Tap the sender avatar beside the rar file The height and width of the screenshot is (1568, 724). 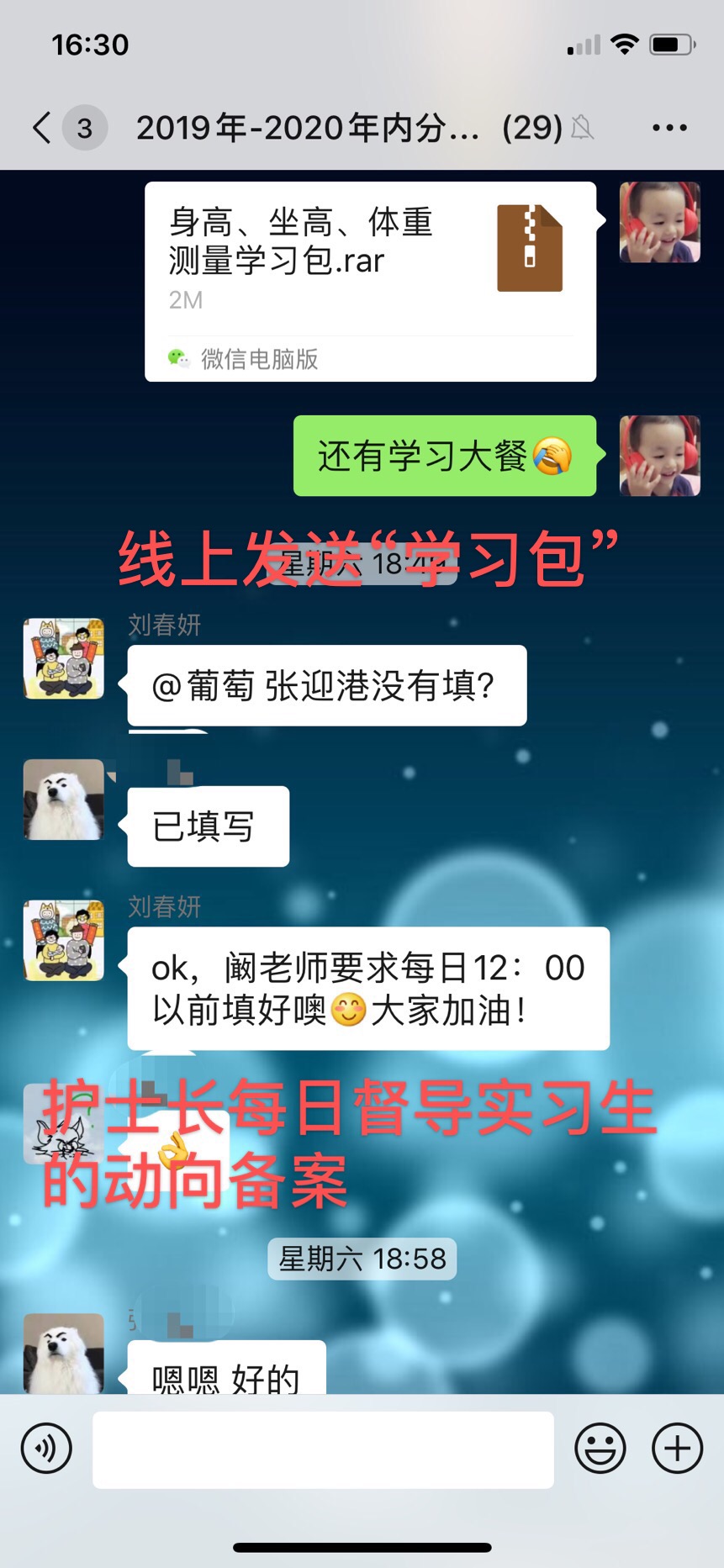659,223
